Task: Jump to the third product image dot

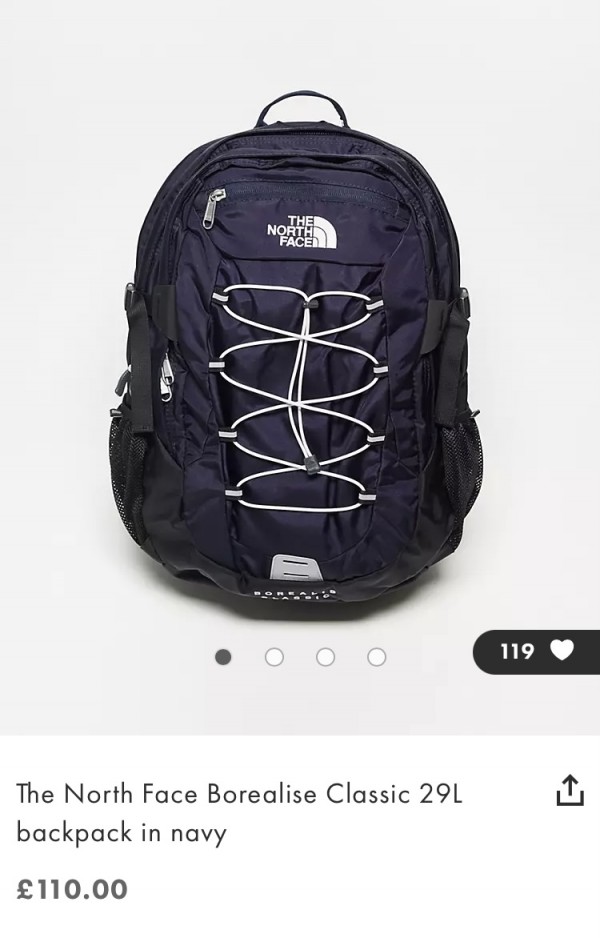Action: pos(325,657)
